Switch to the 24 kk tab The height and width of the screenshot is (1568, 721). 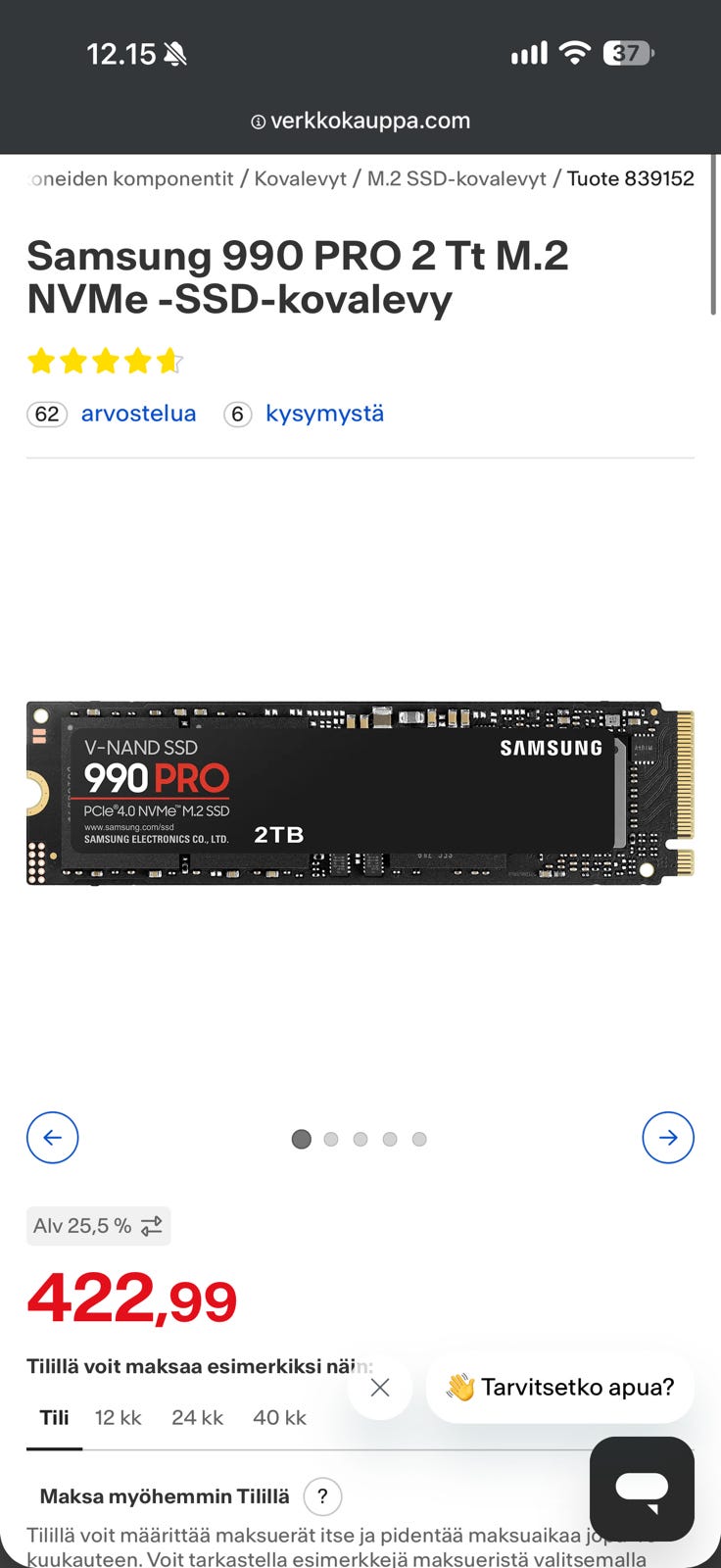[198, 1418]
